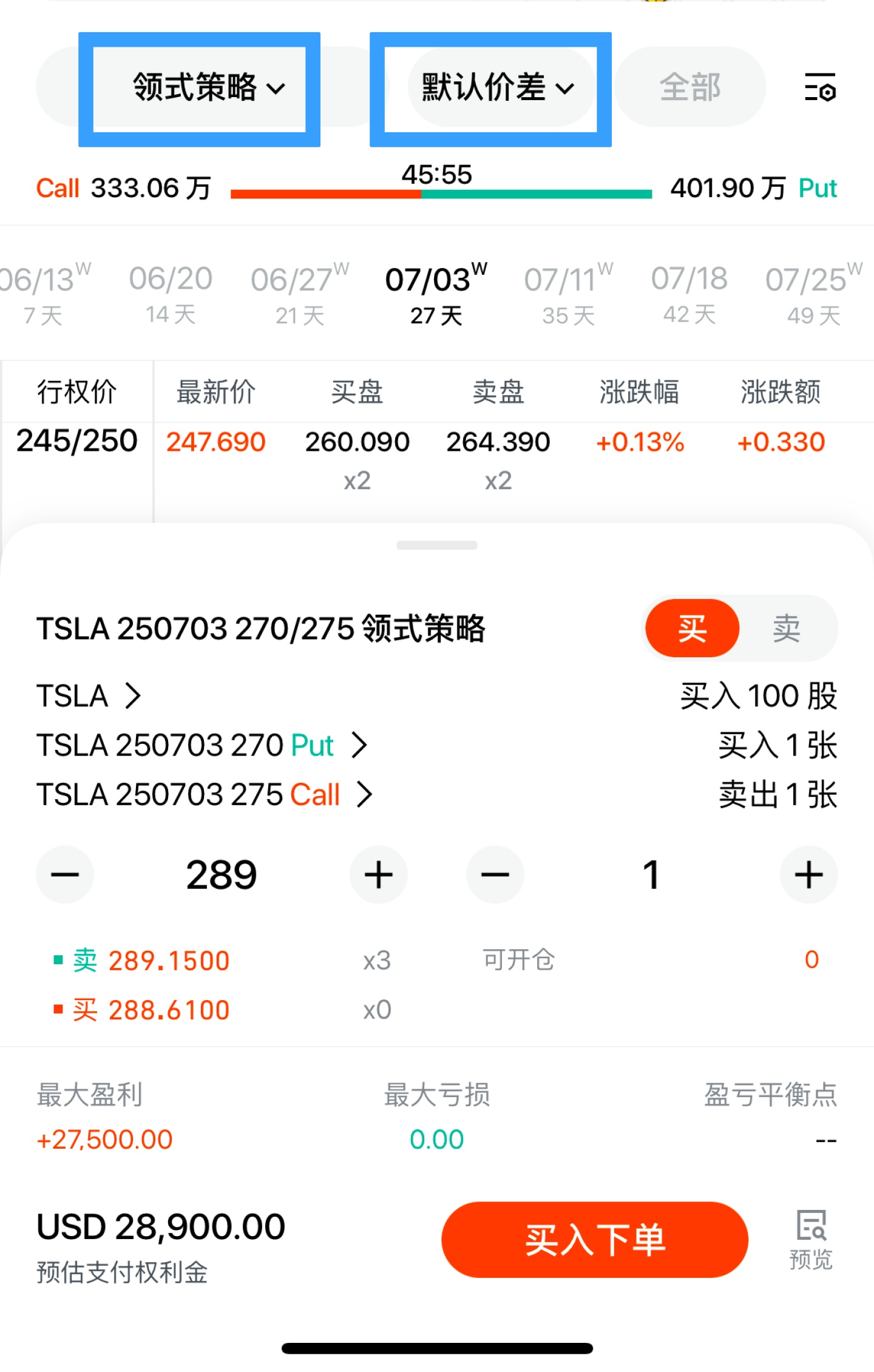Open the 预览 order preview
The width and height of the screenshot is (874, 1372).
[811, 1240]
